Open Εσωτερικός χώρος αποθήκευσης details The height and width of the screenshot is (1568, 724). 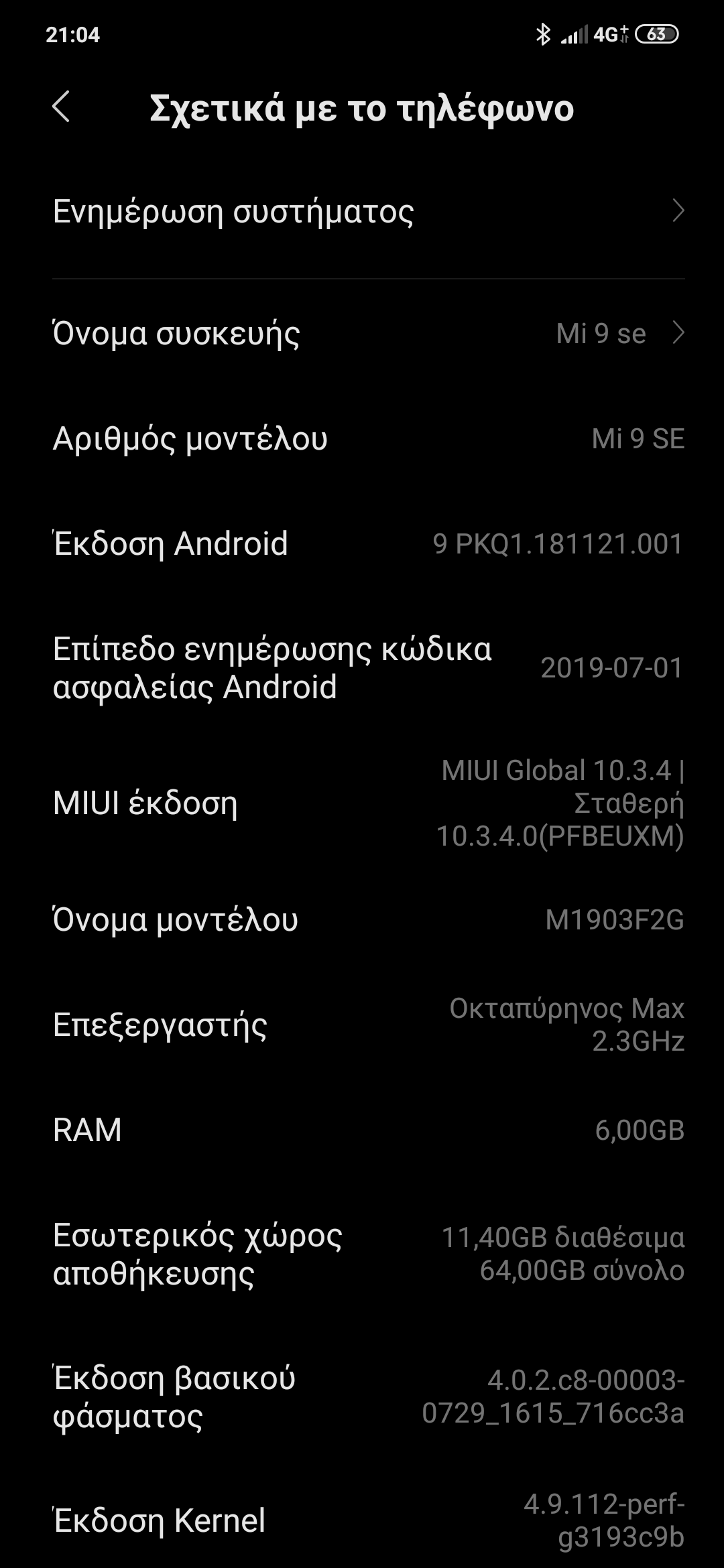(x=362, y=1254)
